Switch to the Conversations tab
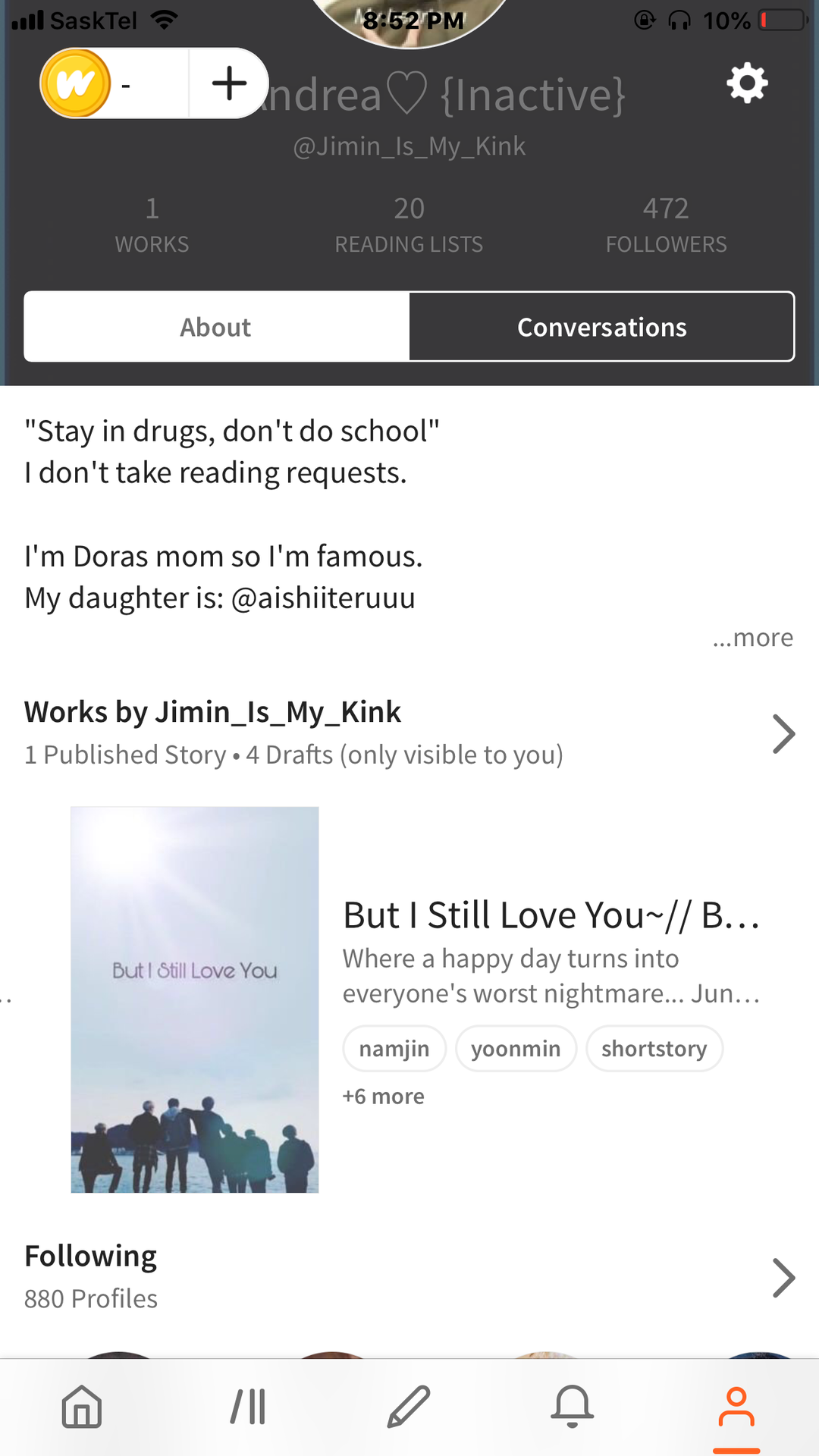 pyautogui.click(x=601, y=327)
